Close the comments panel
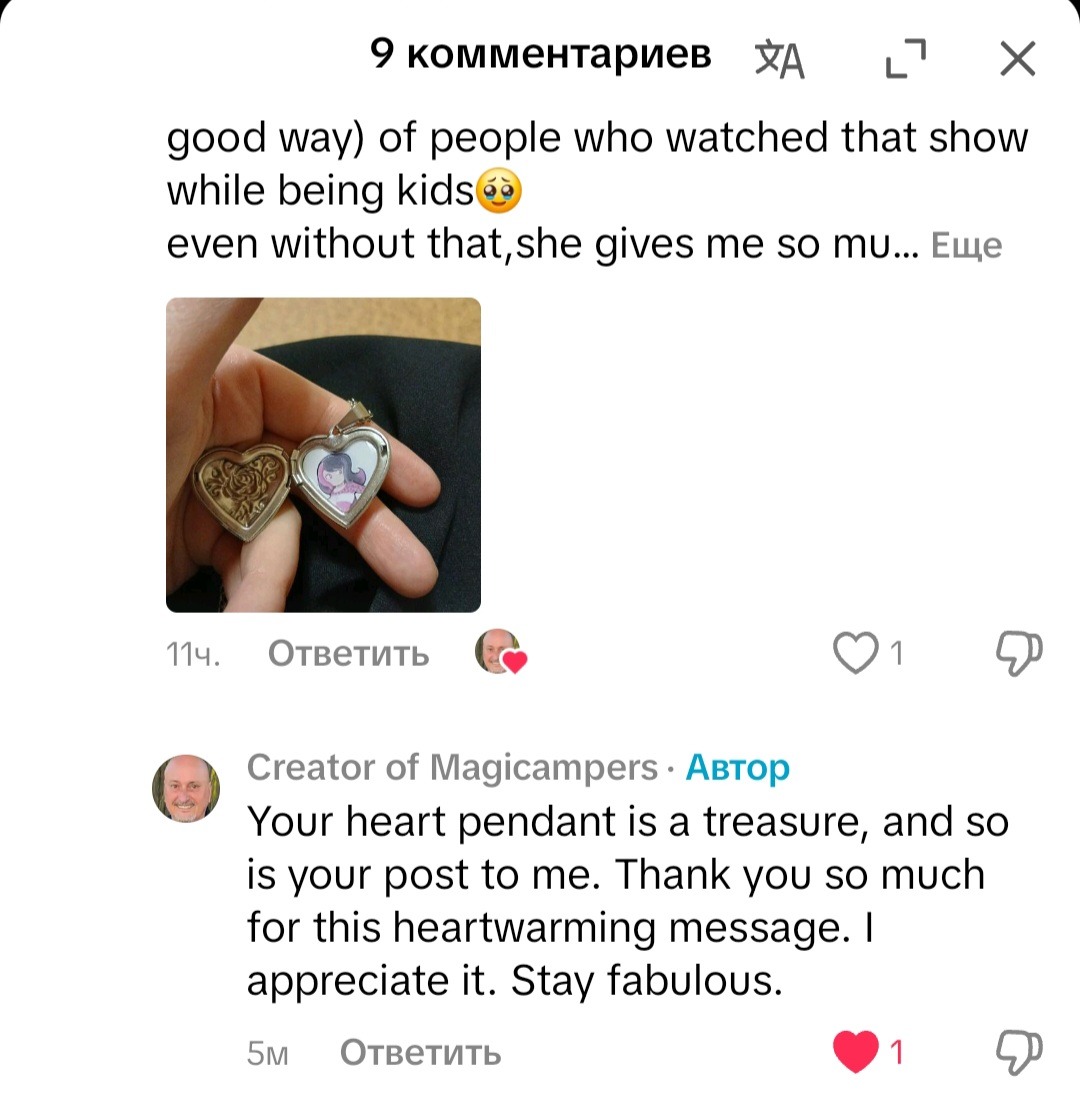Screen dimensions: 1080x1093 pos(1017,61)
